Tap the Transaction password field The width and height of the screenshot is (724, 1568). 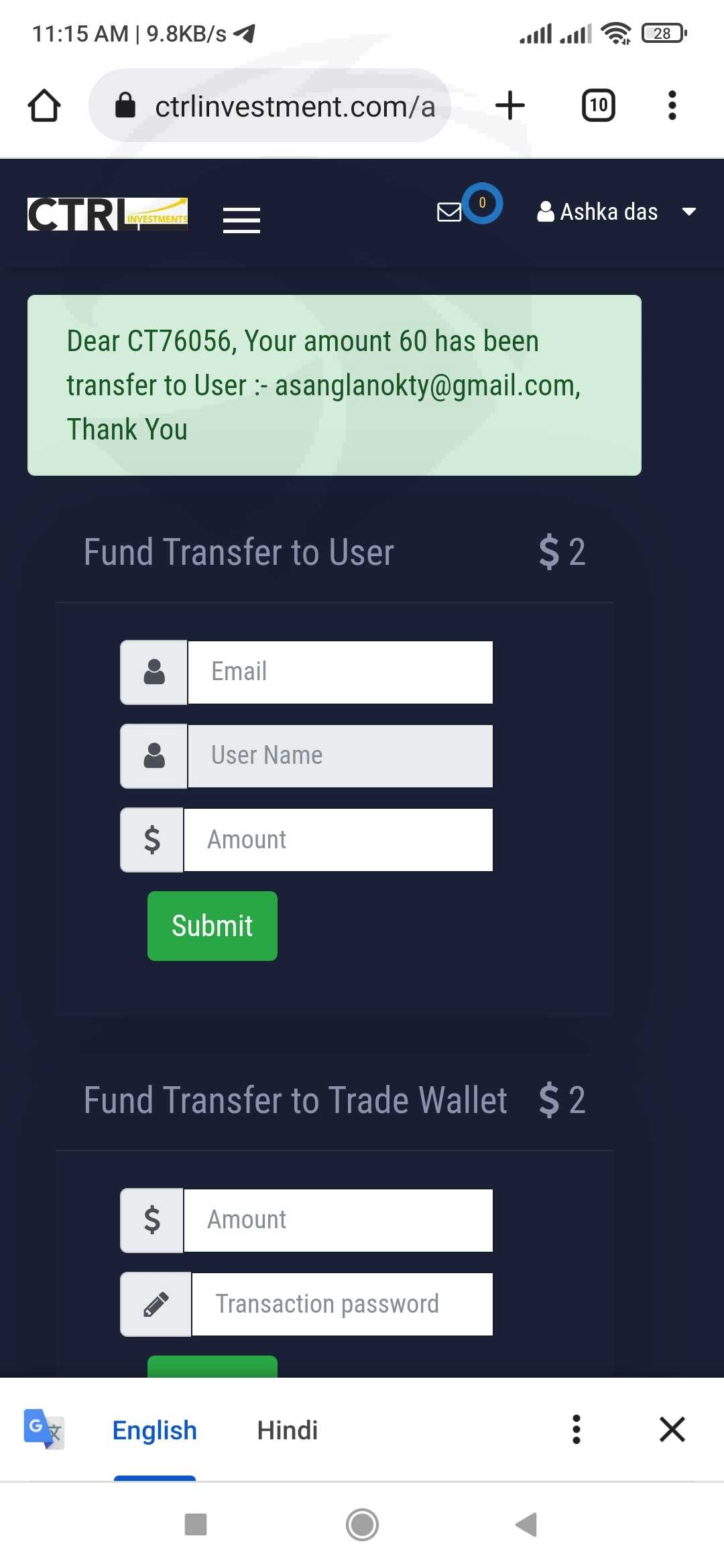(x=342, y=1304)
